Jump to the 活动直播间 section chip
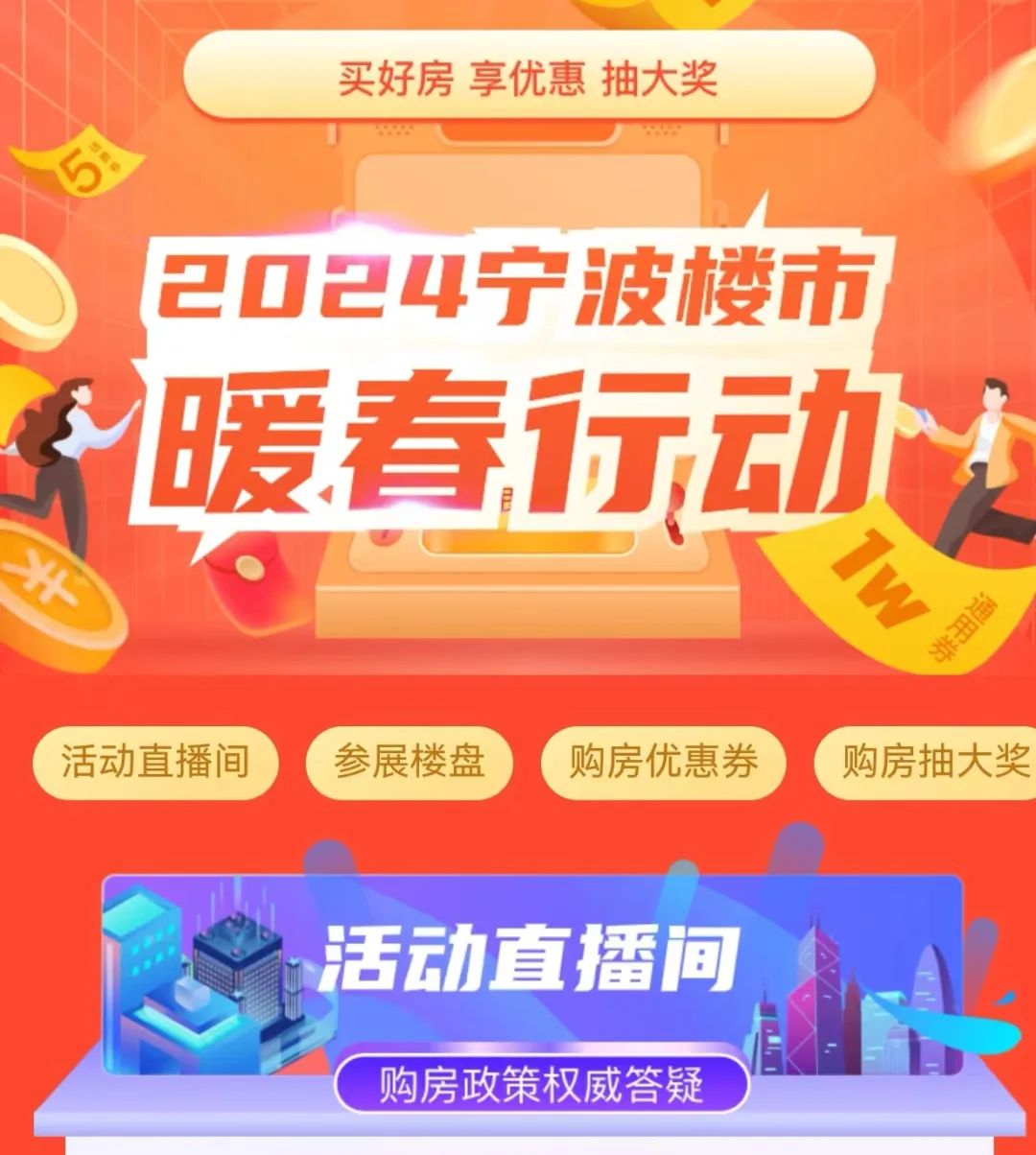Viewport: 1036px width, 1155px height. click(155, 763)
